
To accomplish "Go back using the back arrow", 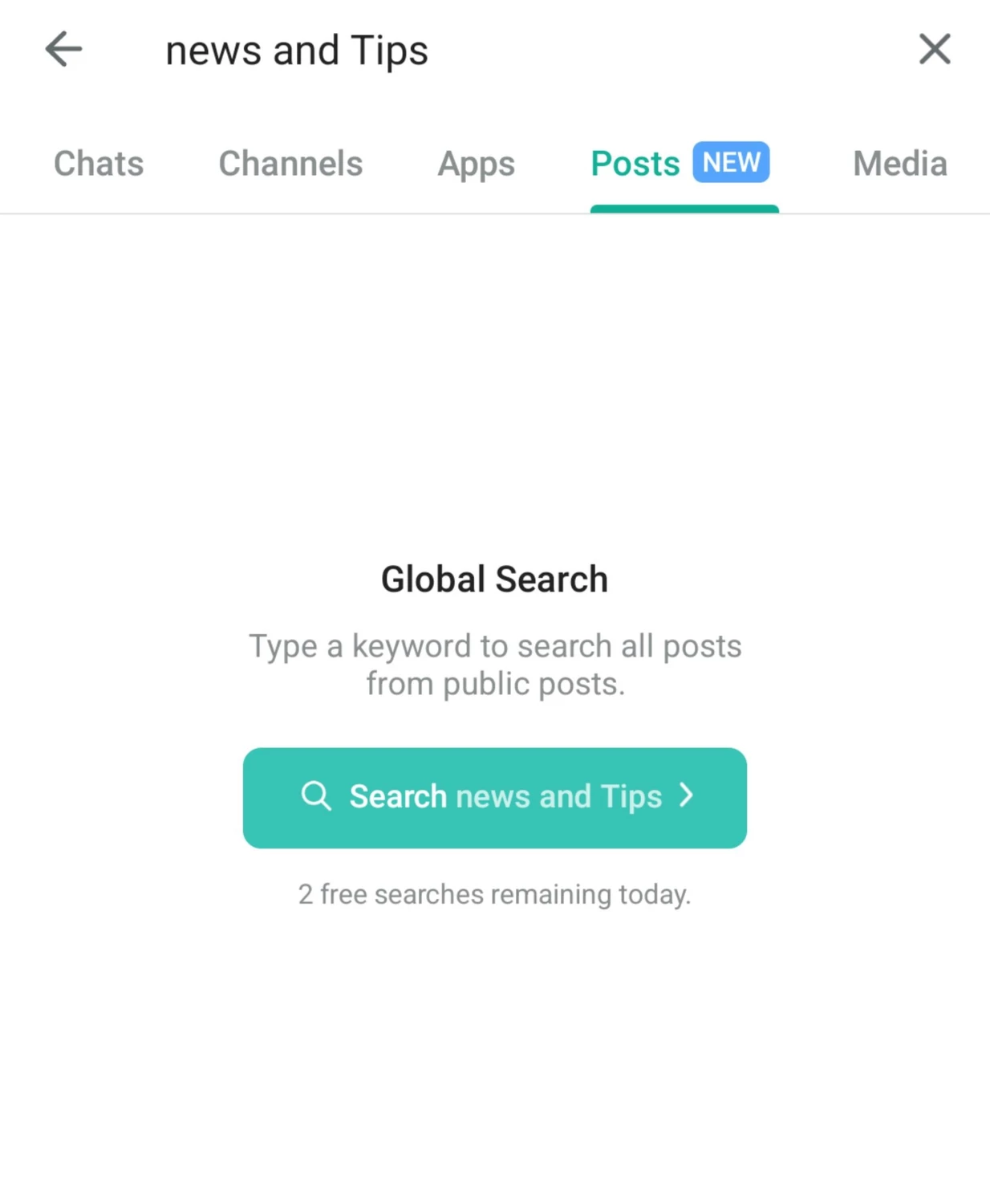I will click(63, 50).
